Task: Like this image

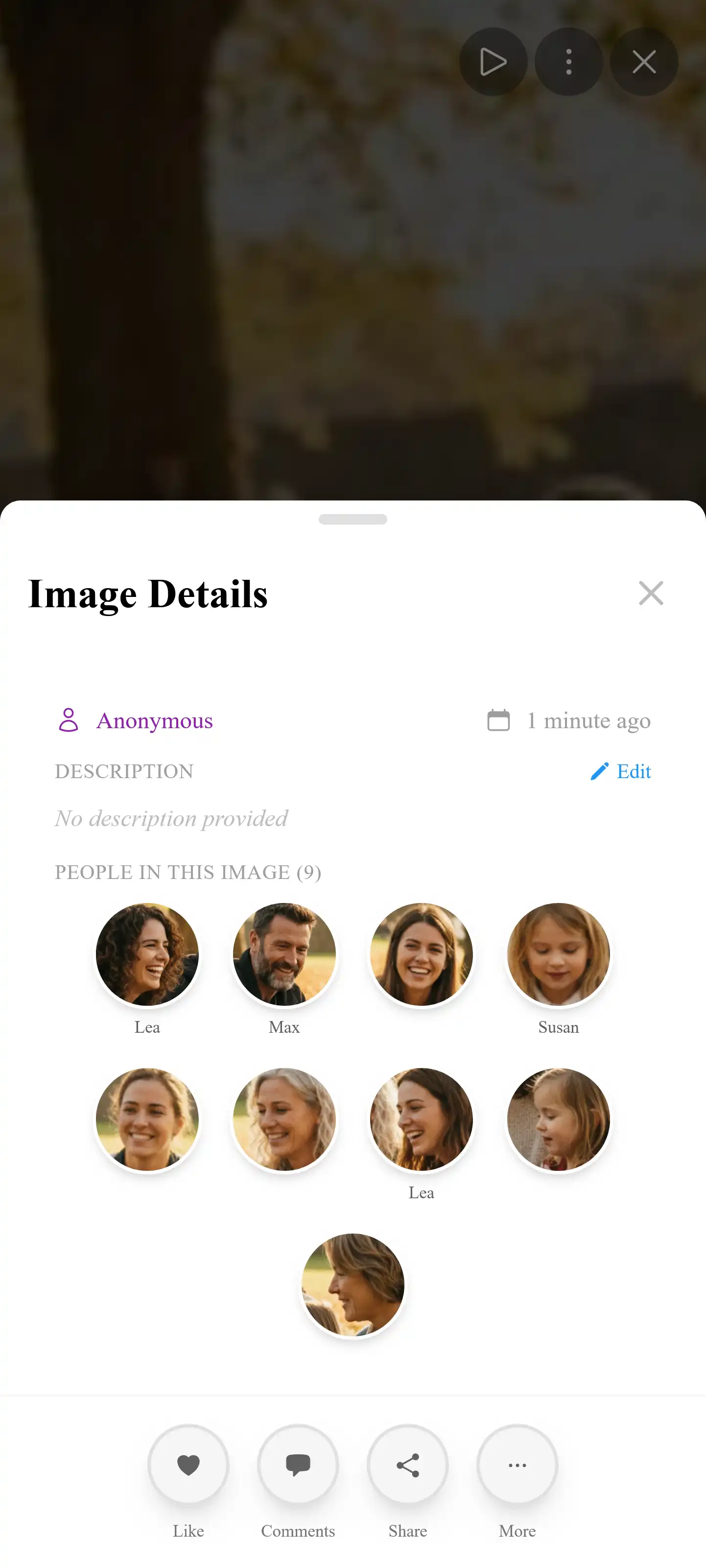Action: (x=188, y=1465)
